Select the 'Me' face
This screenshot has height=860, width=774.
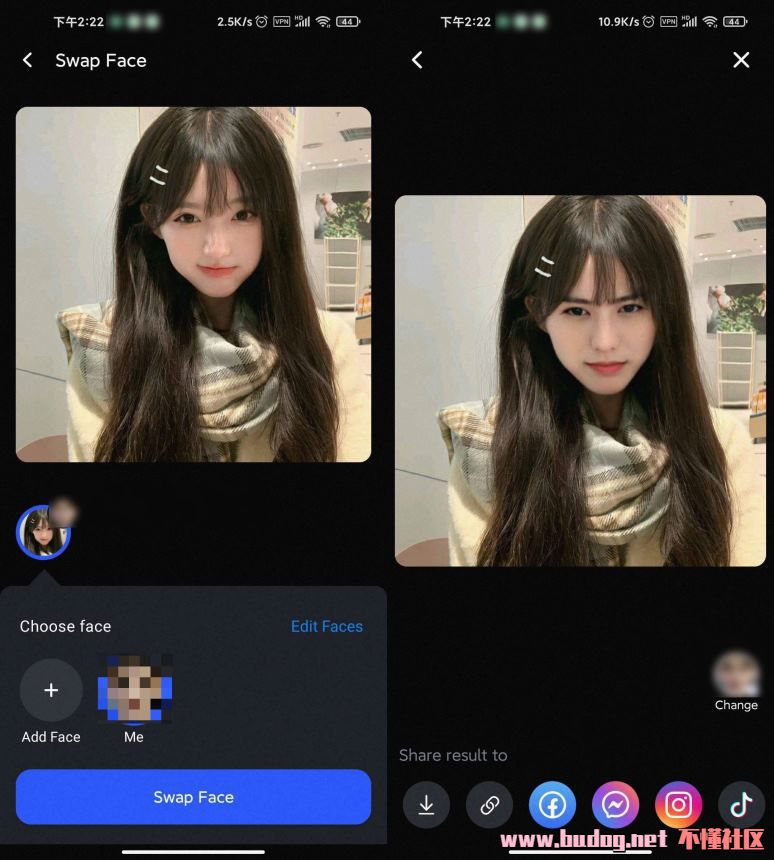tap(134, 689)
